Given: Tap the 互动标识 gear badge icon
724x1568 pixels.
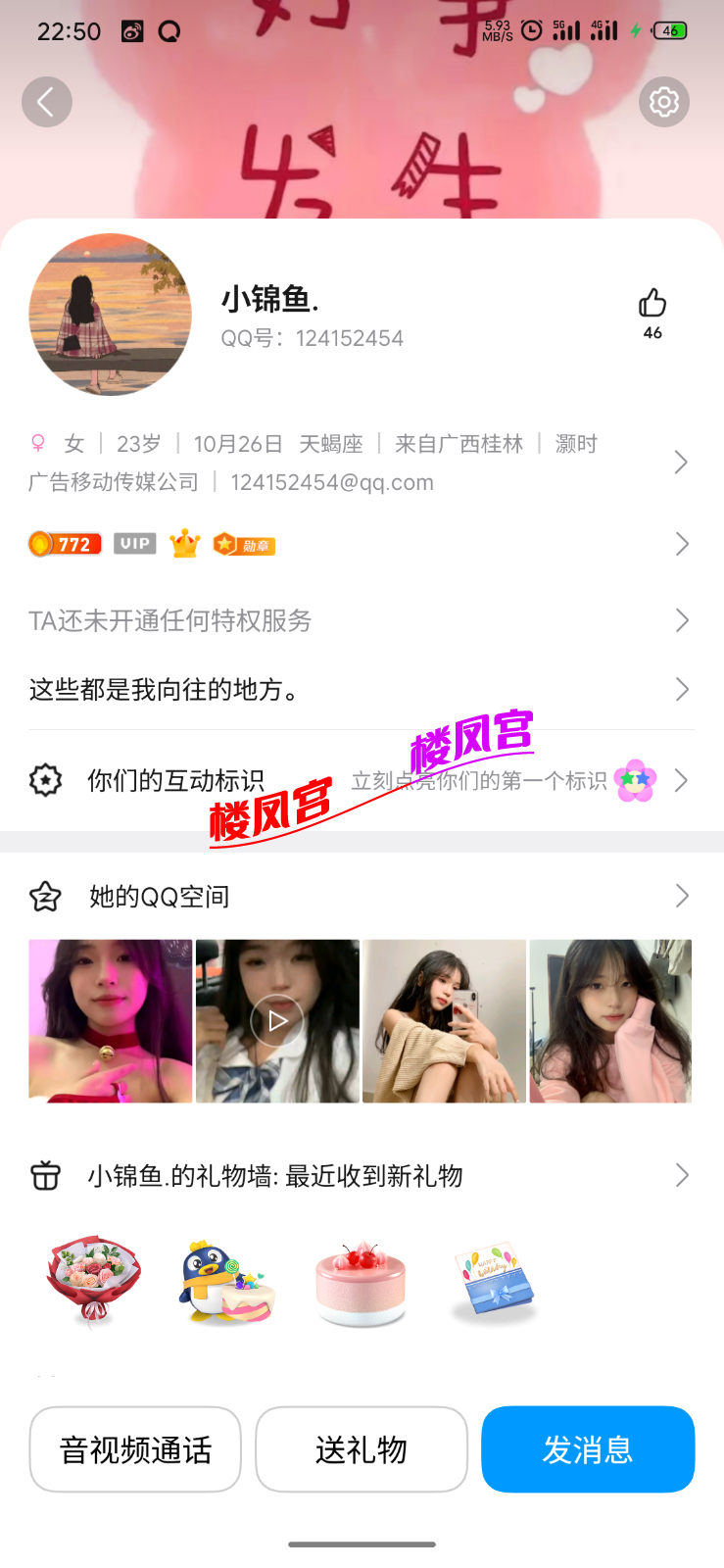Looking at the screenshot, I should pyautogui.click(x=45, y=780).
